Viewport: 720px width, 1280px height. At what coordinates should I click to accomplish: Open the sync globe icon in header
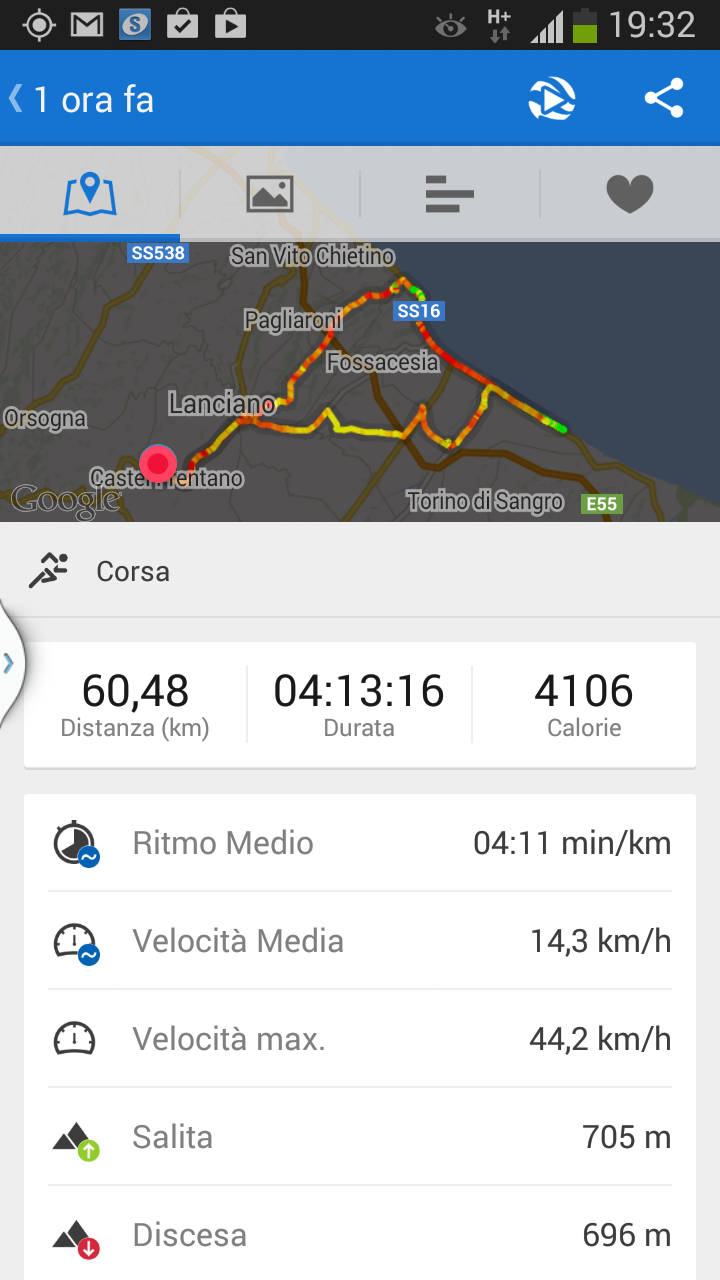coord(552,99)
